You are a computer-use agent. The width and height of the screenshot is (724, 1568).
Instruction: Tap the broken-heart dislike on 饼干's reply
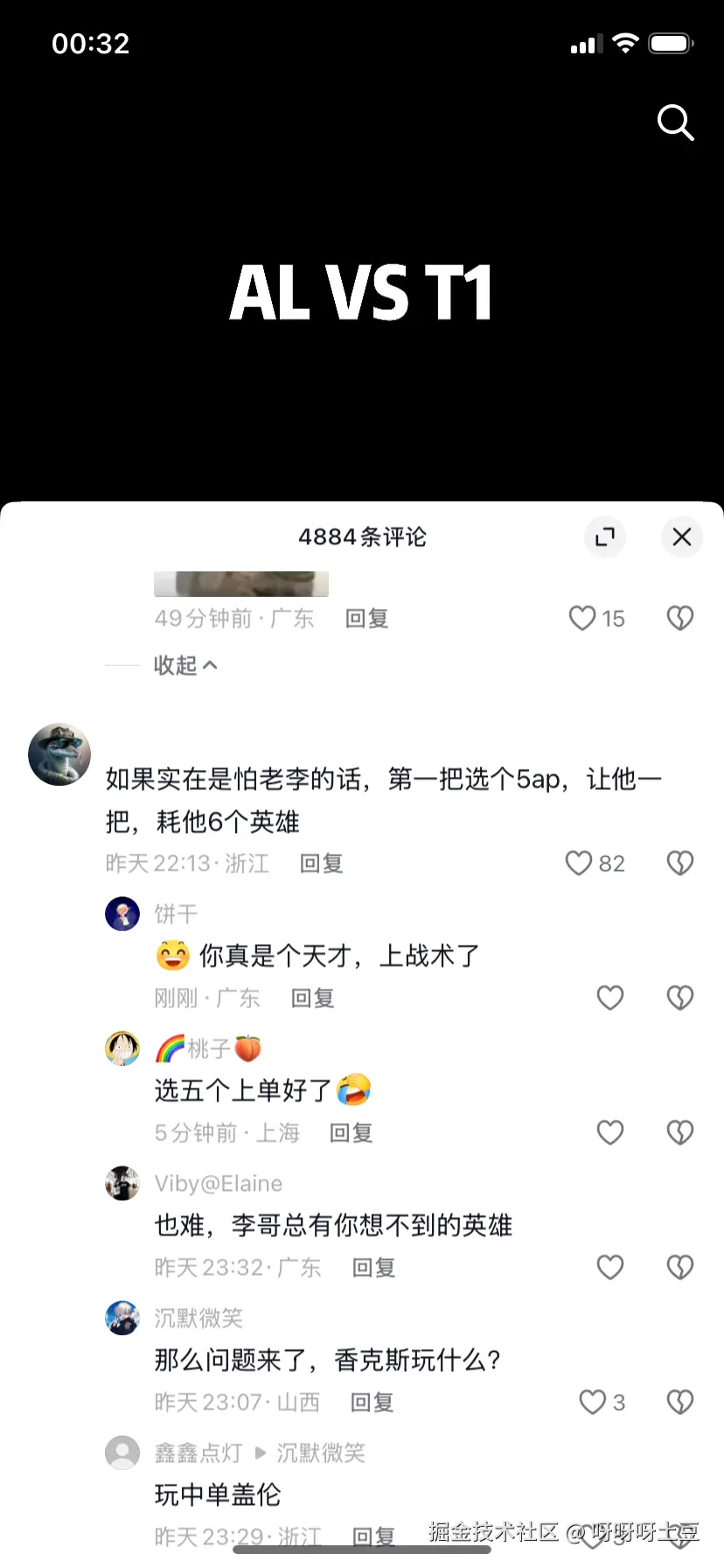(679, 997)
